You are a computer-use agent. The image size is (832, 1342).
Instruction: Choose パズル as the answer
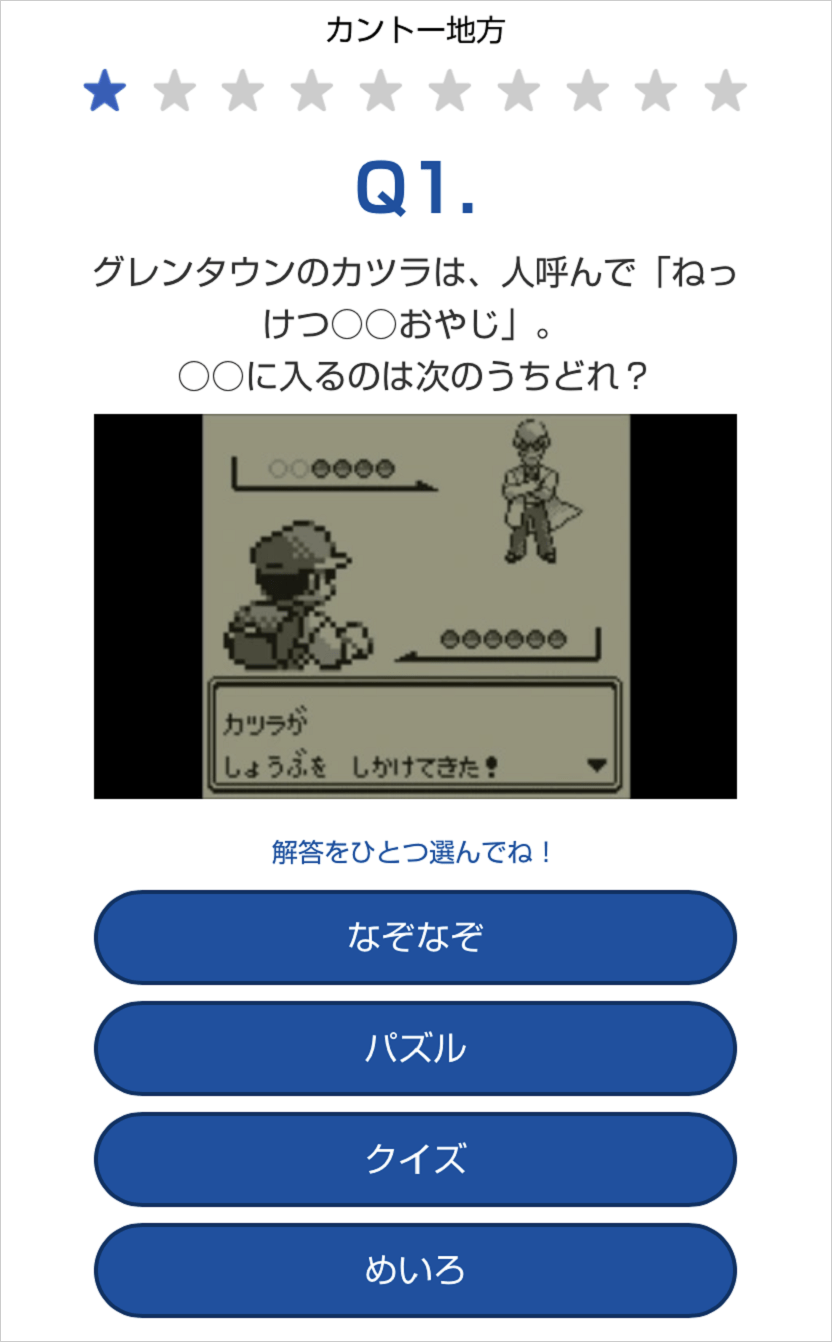coord(415,1048)
